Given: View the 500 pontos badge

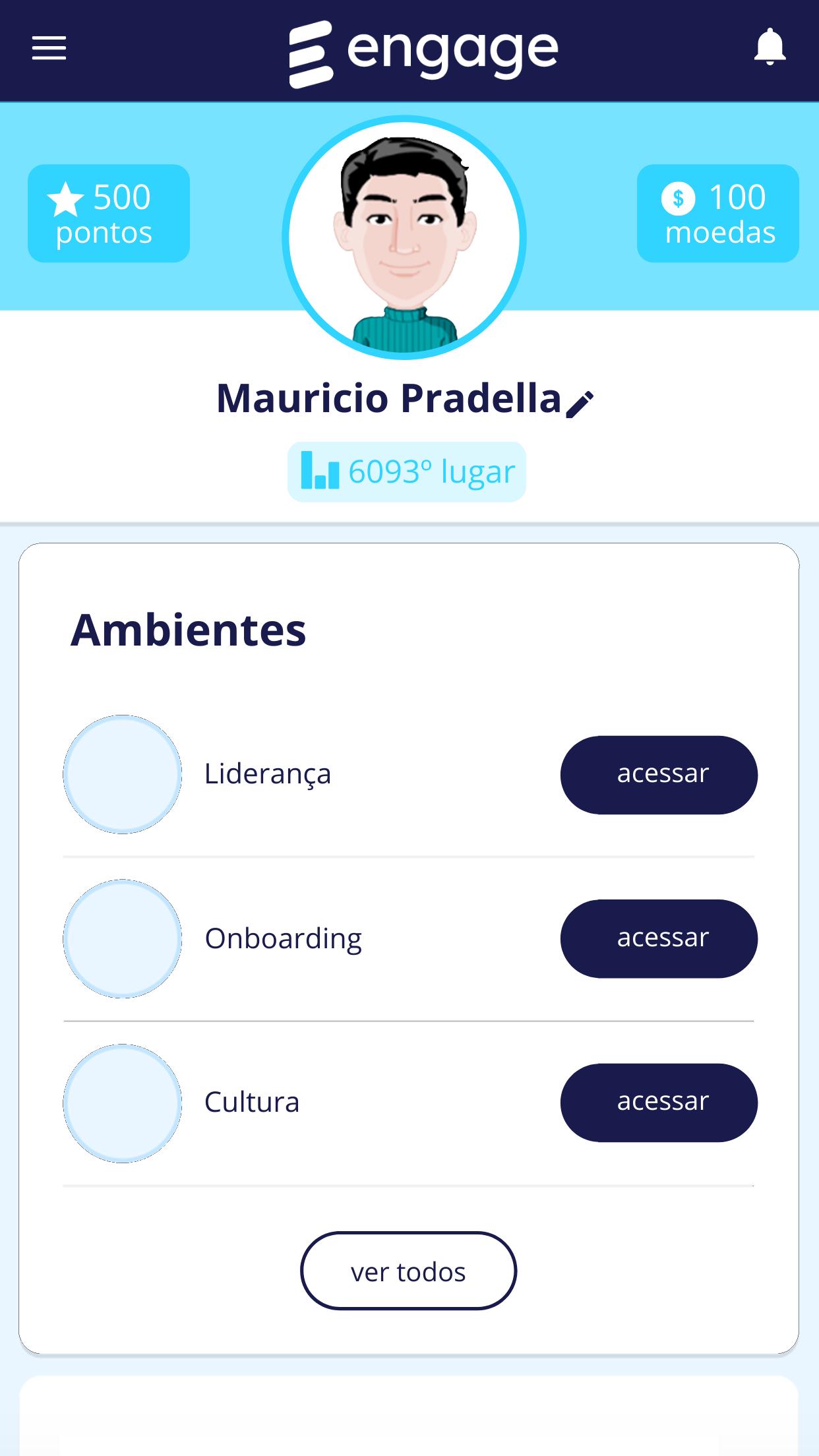Looking at the screenshot, I should pos(109,213).
